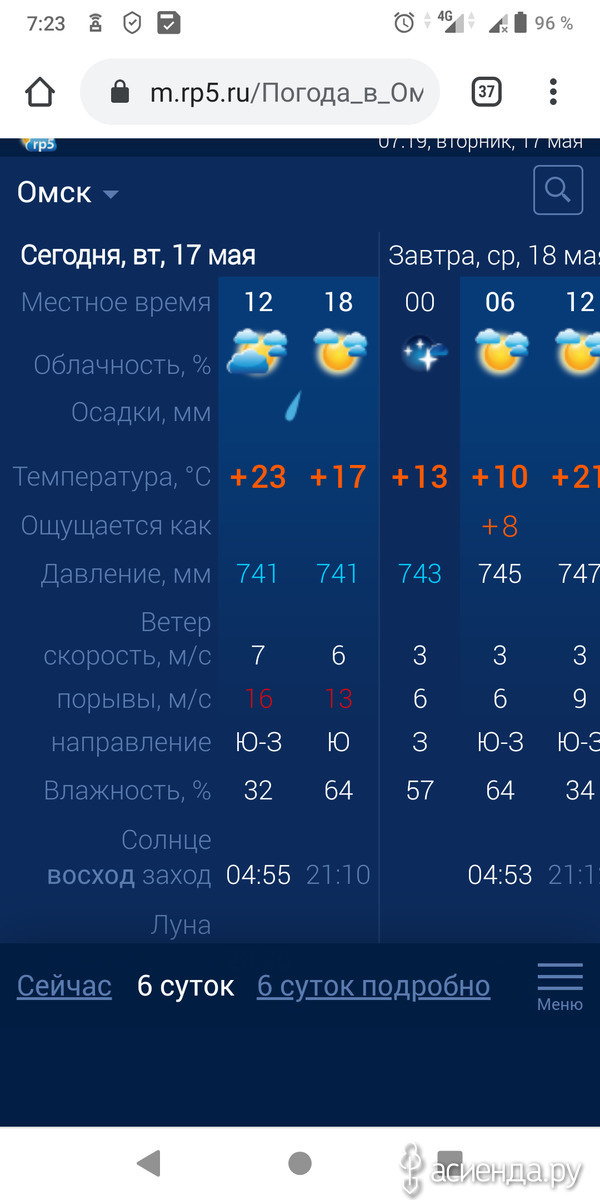
Task: Open the Меню hamburger button
Action: point(560,986)
